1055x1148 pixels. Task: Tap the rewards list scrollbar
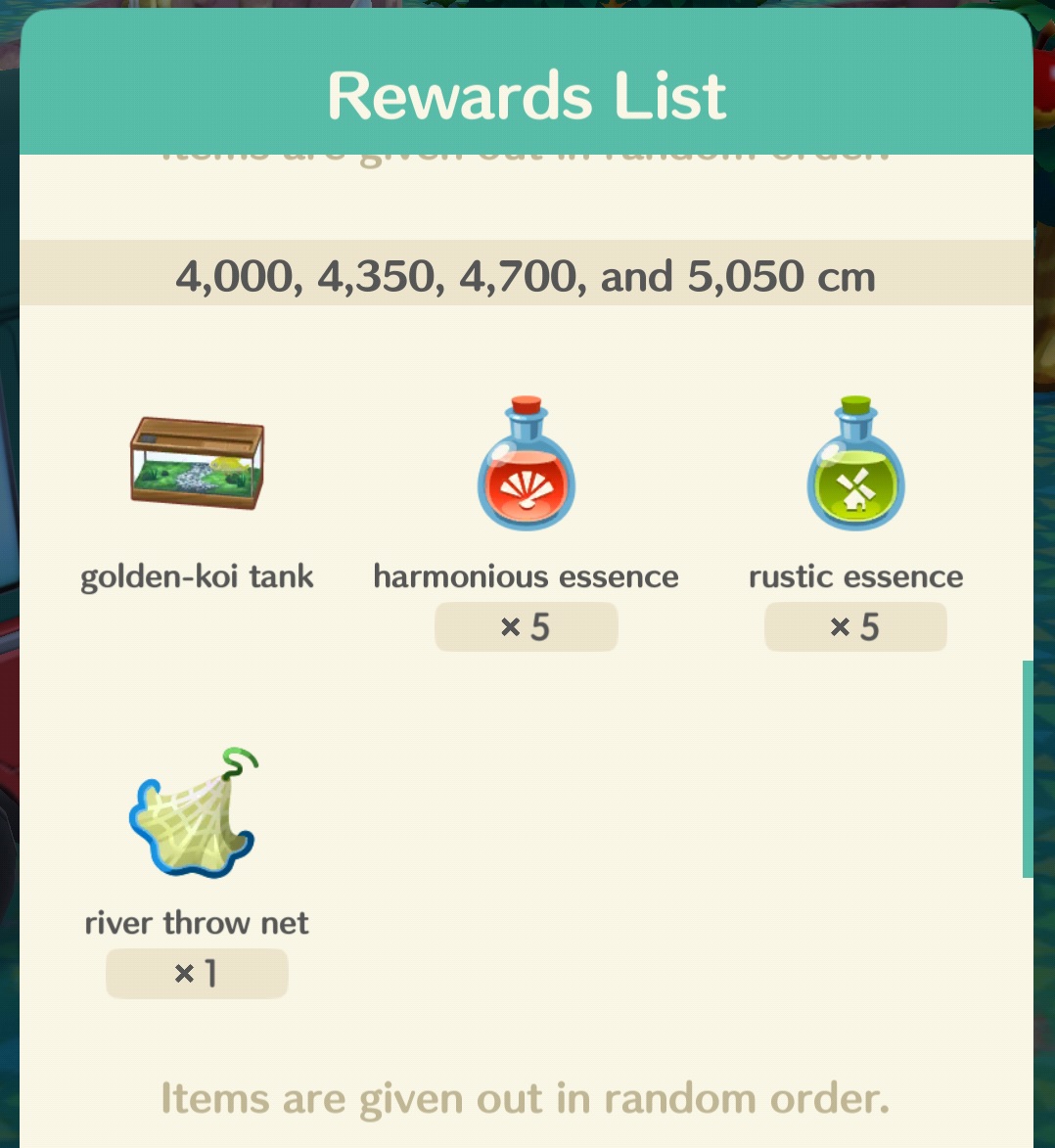tap(1027, 768)
